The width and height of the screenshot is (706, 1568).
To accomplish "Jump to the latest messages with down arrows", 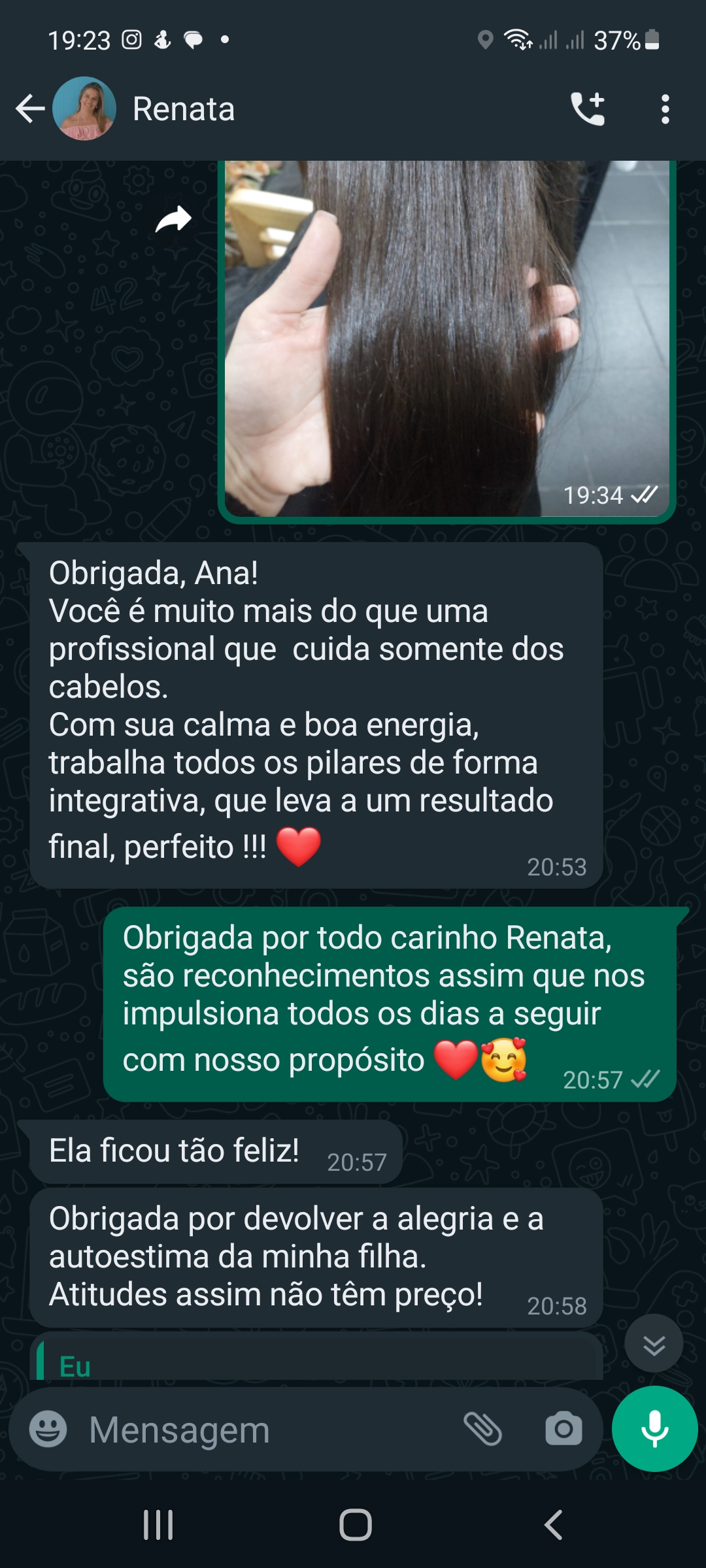I will click(654, 1345).
